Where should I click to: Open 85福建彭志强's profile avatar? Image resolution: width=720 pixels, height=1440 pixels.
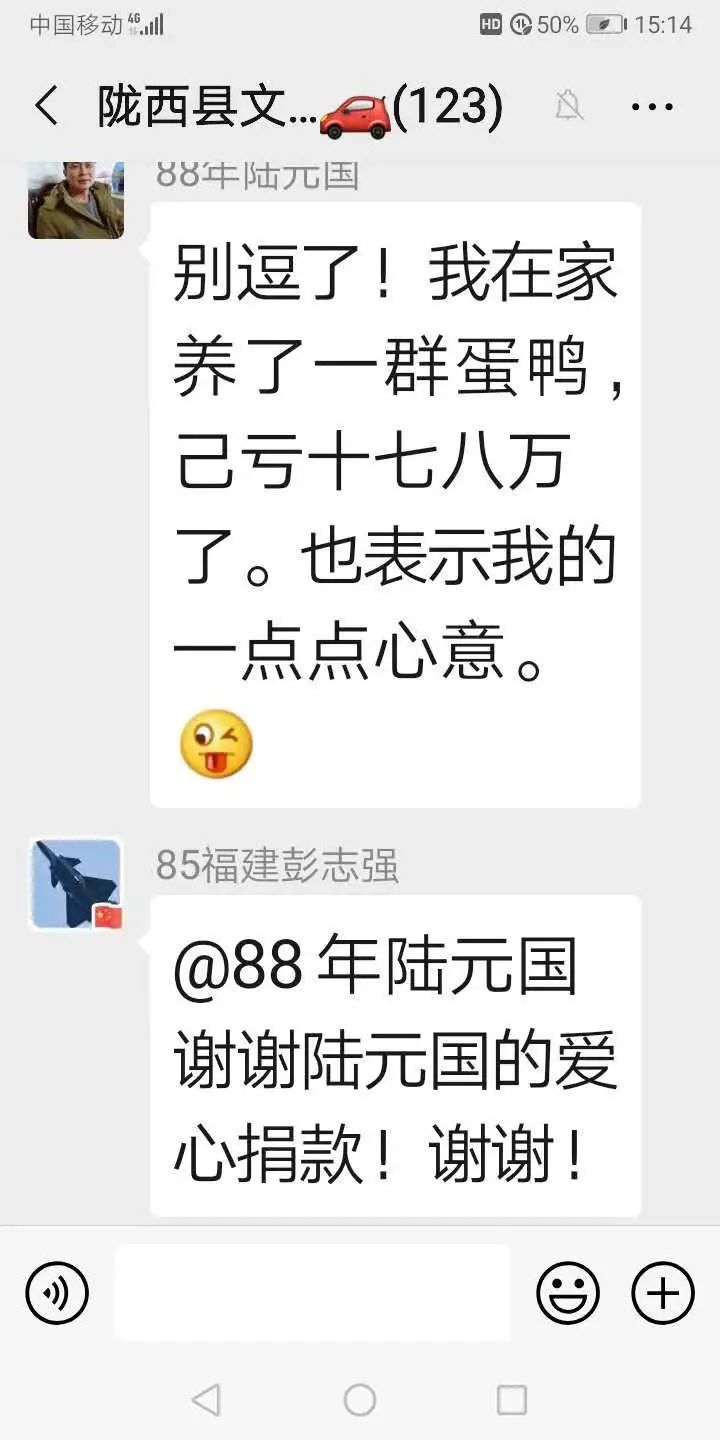click(76, 884)
